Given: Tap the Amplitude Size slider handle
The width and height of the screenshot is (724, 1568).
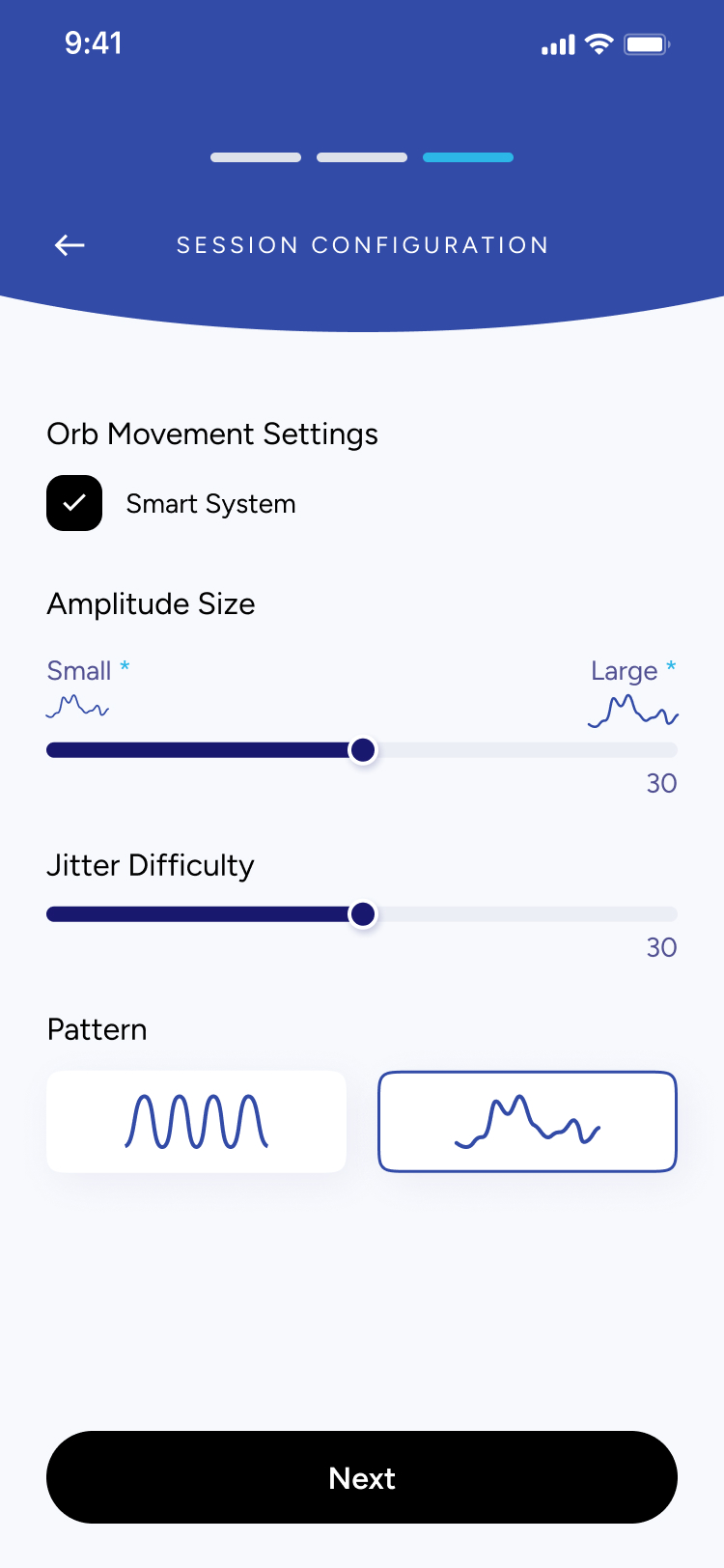Looking at the screenshot, I should (x=363, y=750).
